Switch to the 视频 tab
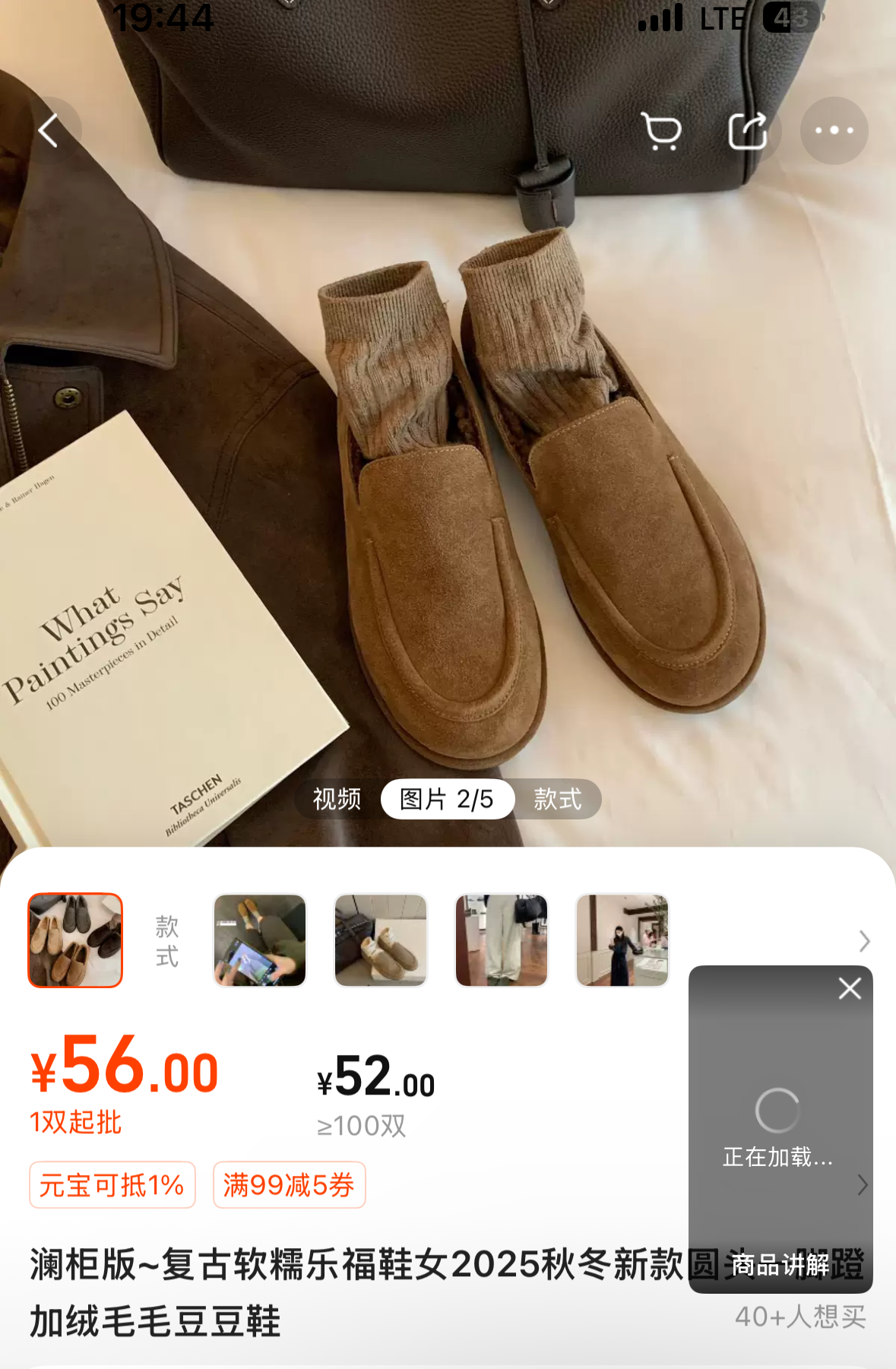The width and height of the screenshot is (896, 1369). [337, 799]
